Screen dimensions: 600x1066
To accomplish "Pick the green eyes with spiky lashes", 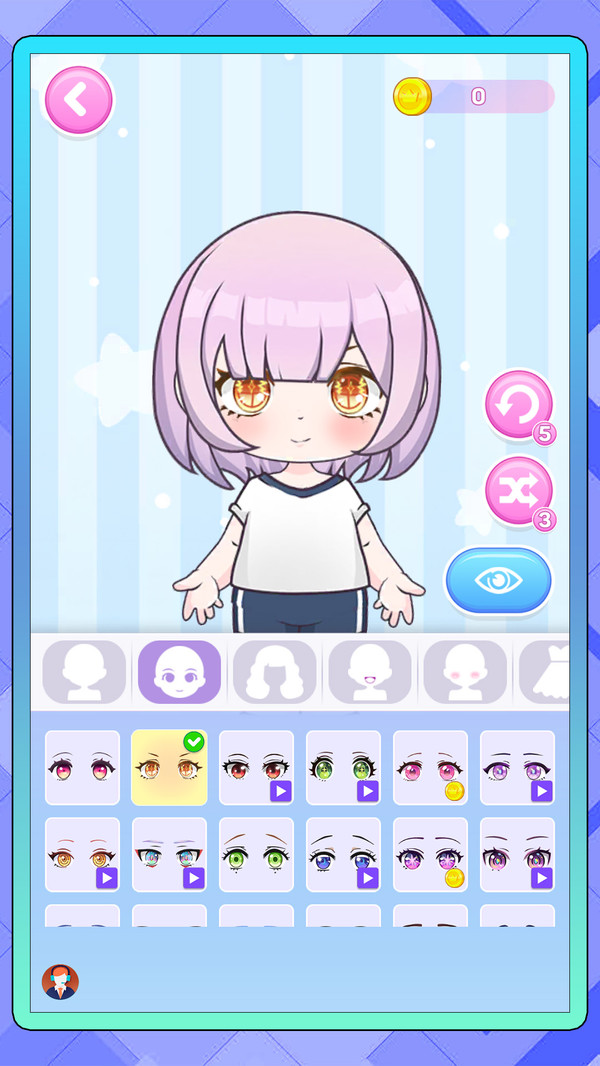I will click(x=343, y=768).
